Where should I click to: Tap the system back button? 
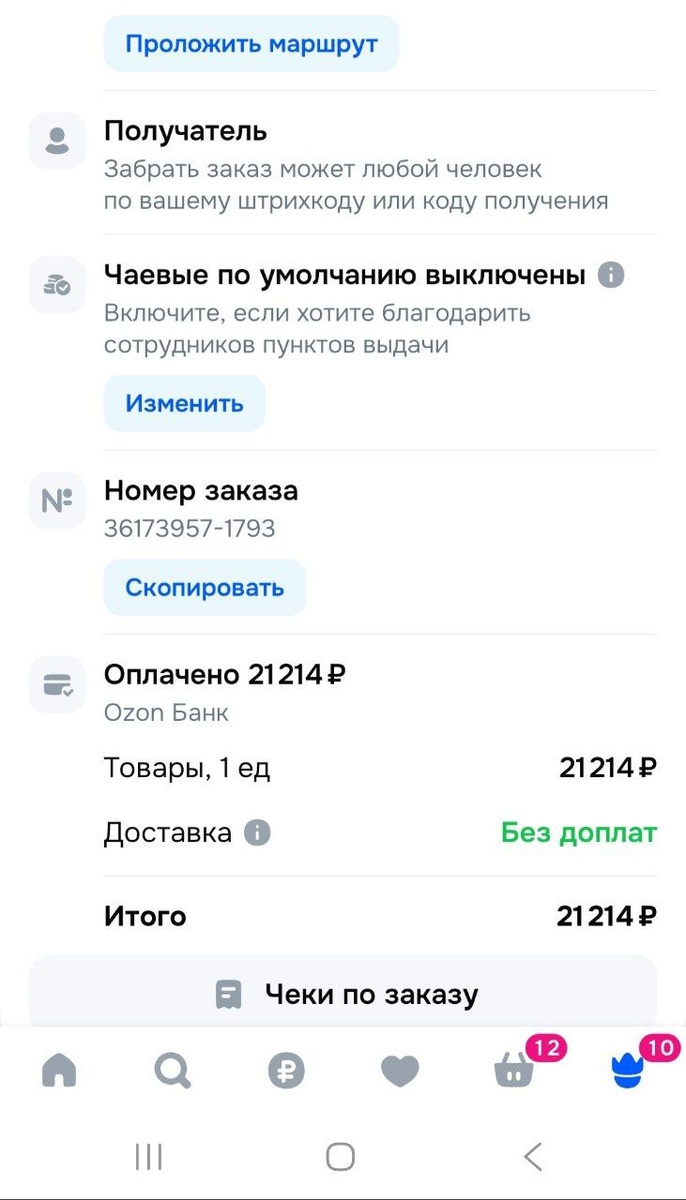tap(533, 1157)
